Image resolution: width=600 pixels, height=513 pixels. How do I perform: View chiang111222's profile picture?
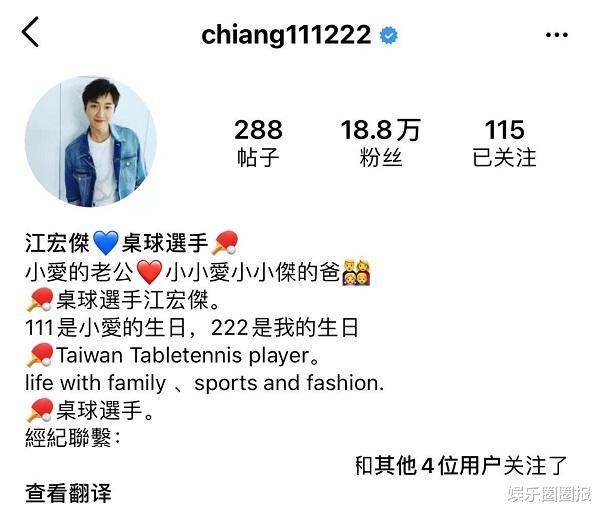[91, 141]
